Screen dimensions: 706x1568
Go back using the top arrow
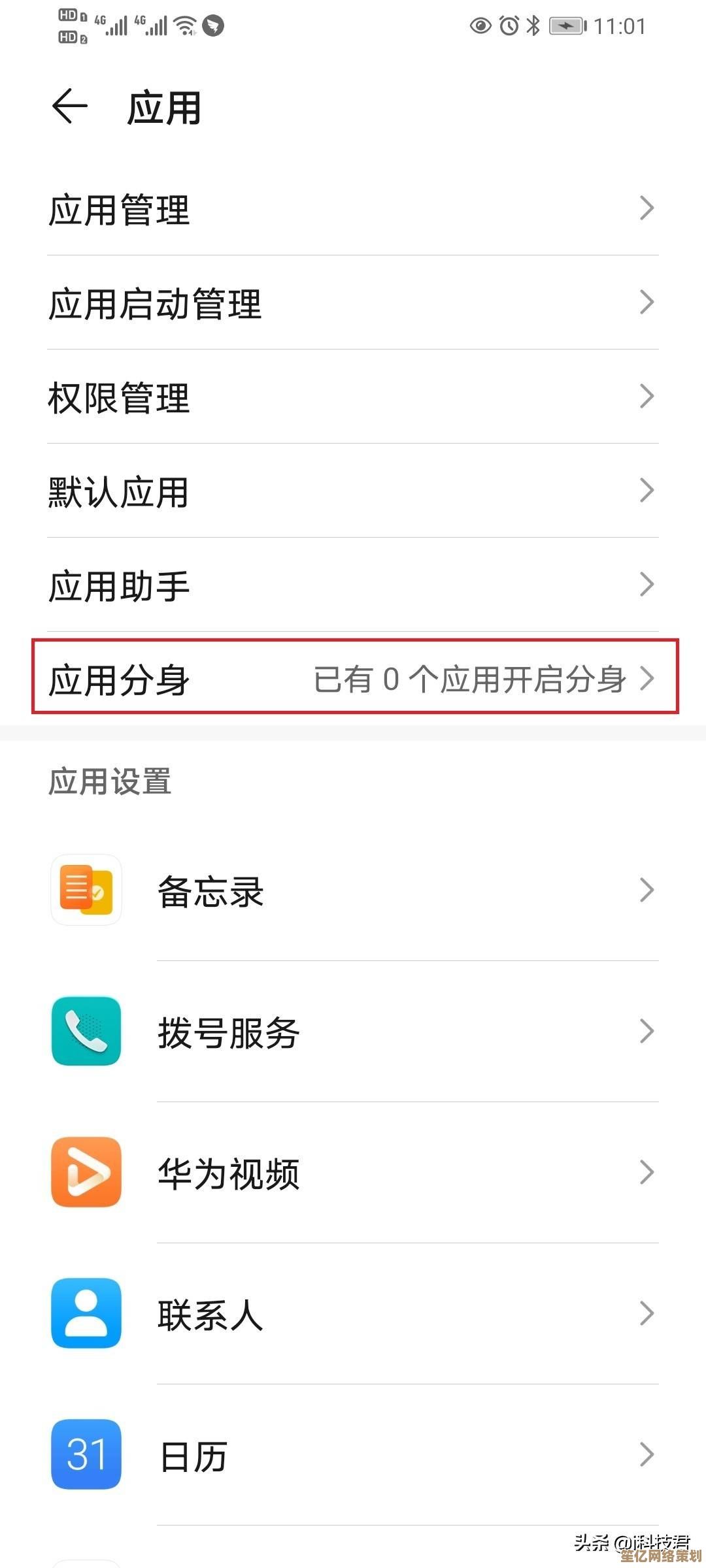click(x=70, y=106)
